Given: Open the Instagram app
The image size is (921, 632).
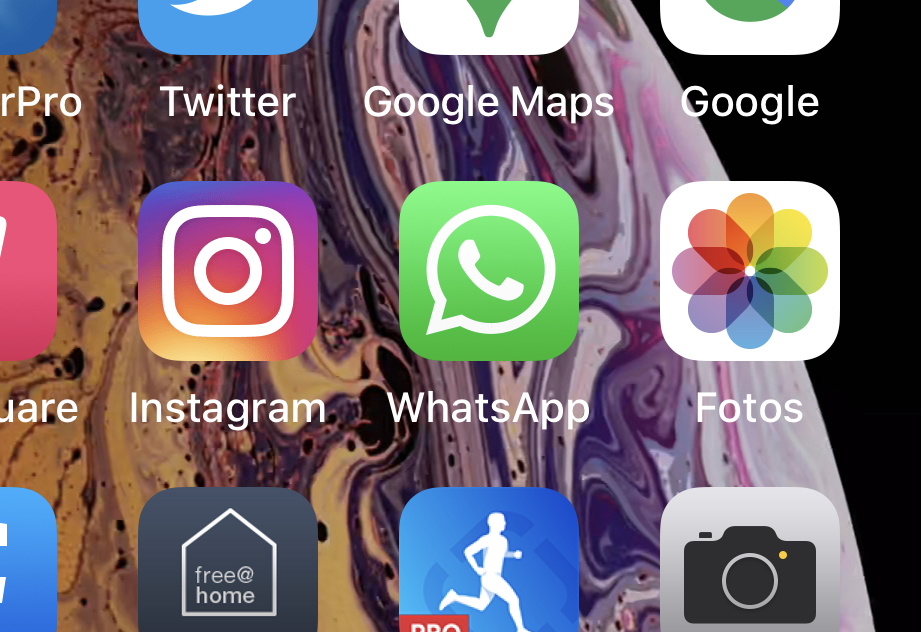Looking at the screenshot, I should tap(228, 271).
